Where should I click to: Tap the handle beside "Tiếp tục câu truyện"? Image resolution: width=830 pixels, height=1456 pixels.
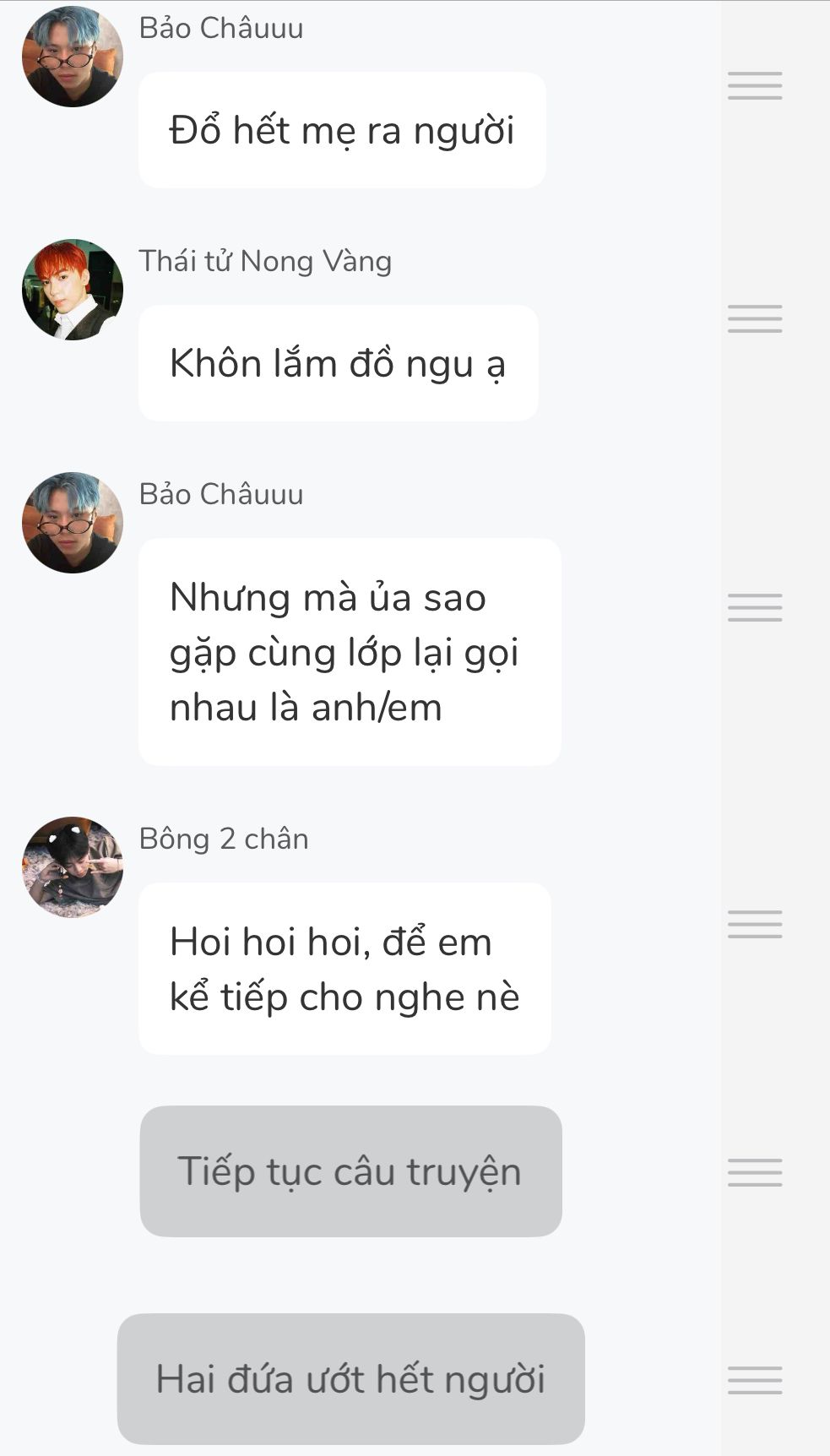point(755,1172)
